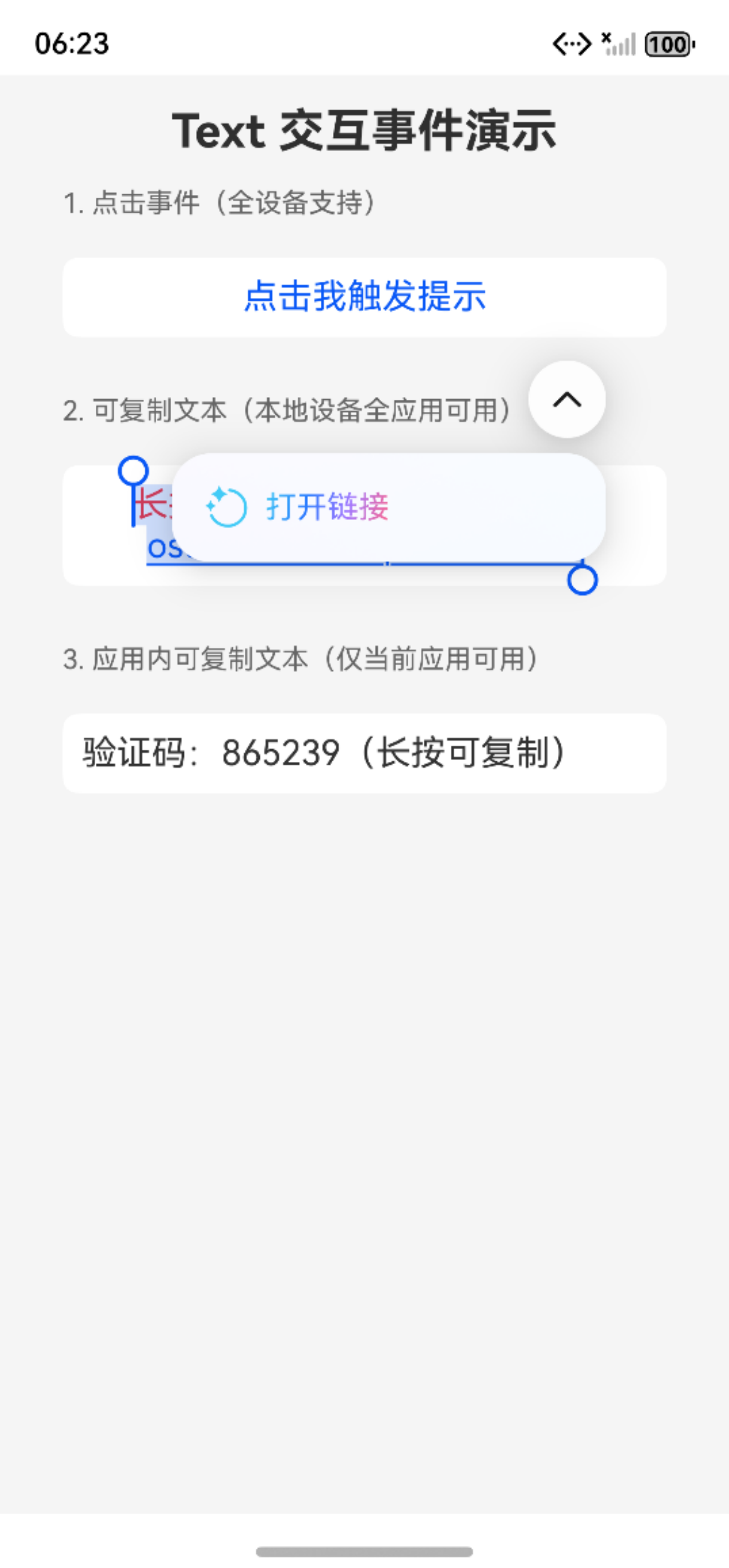
Task: Tap the battery indicator showing 100
Action: (x=667, y=44)
